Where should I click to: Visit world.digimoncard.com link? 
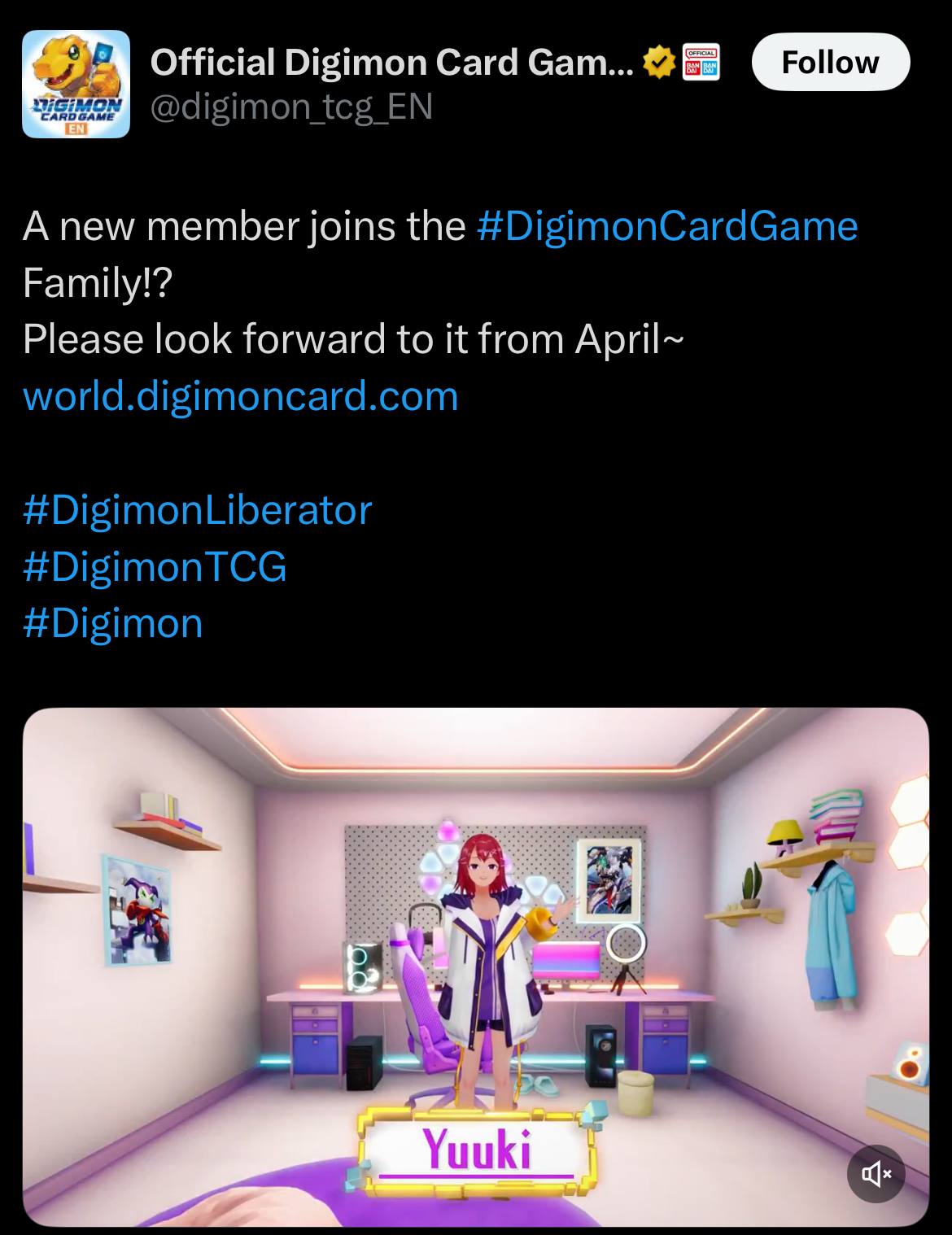(x=241, y=397)
